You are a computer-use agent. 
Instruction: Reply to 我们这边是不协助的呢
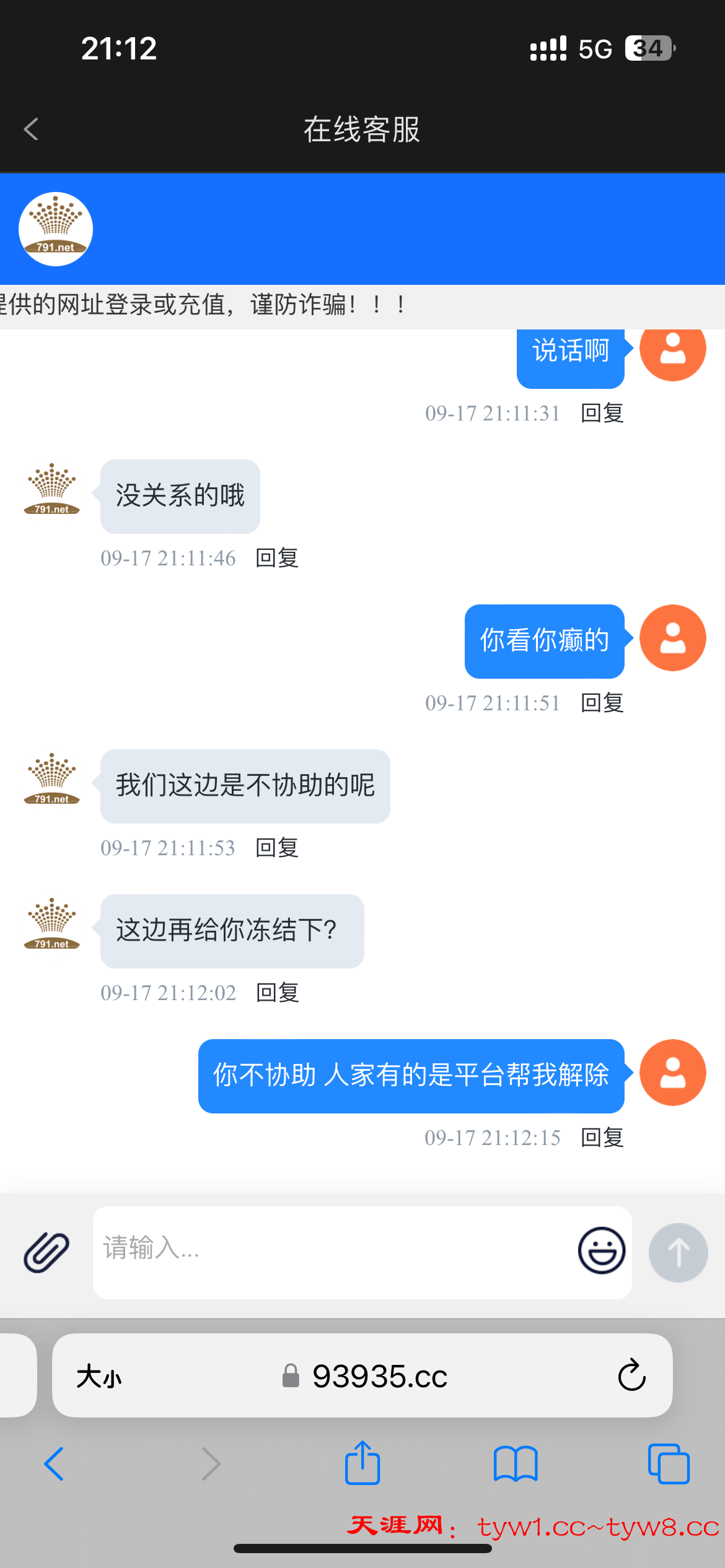coord(277,848)
